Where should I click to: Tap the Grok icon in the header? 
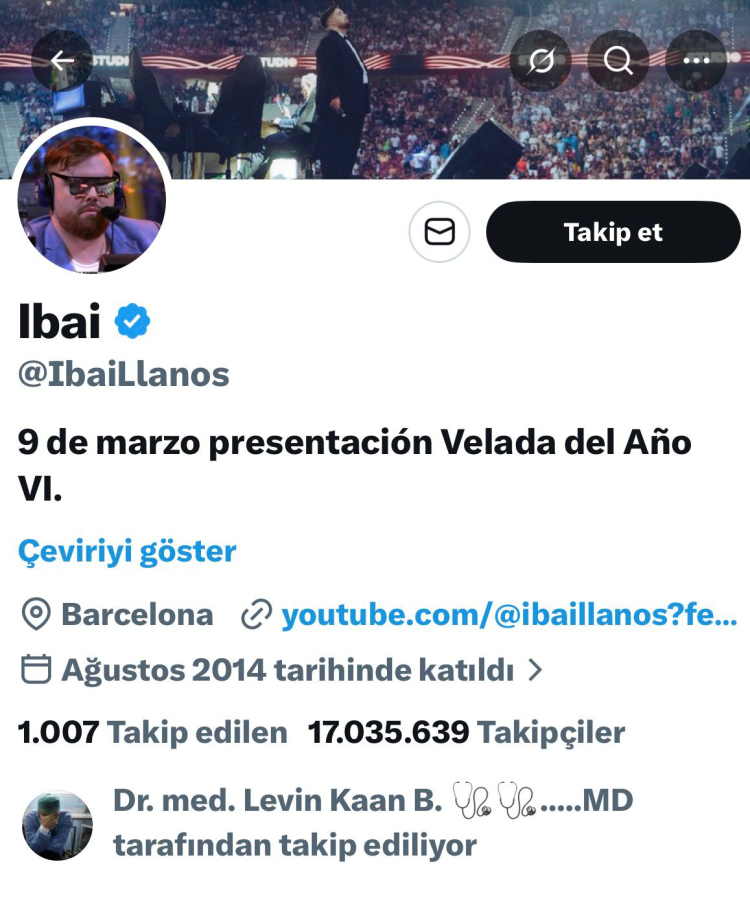click(541, 61)
